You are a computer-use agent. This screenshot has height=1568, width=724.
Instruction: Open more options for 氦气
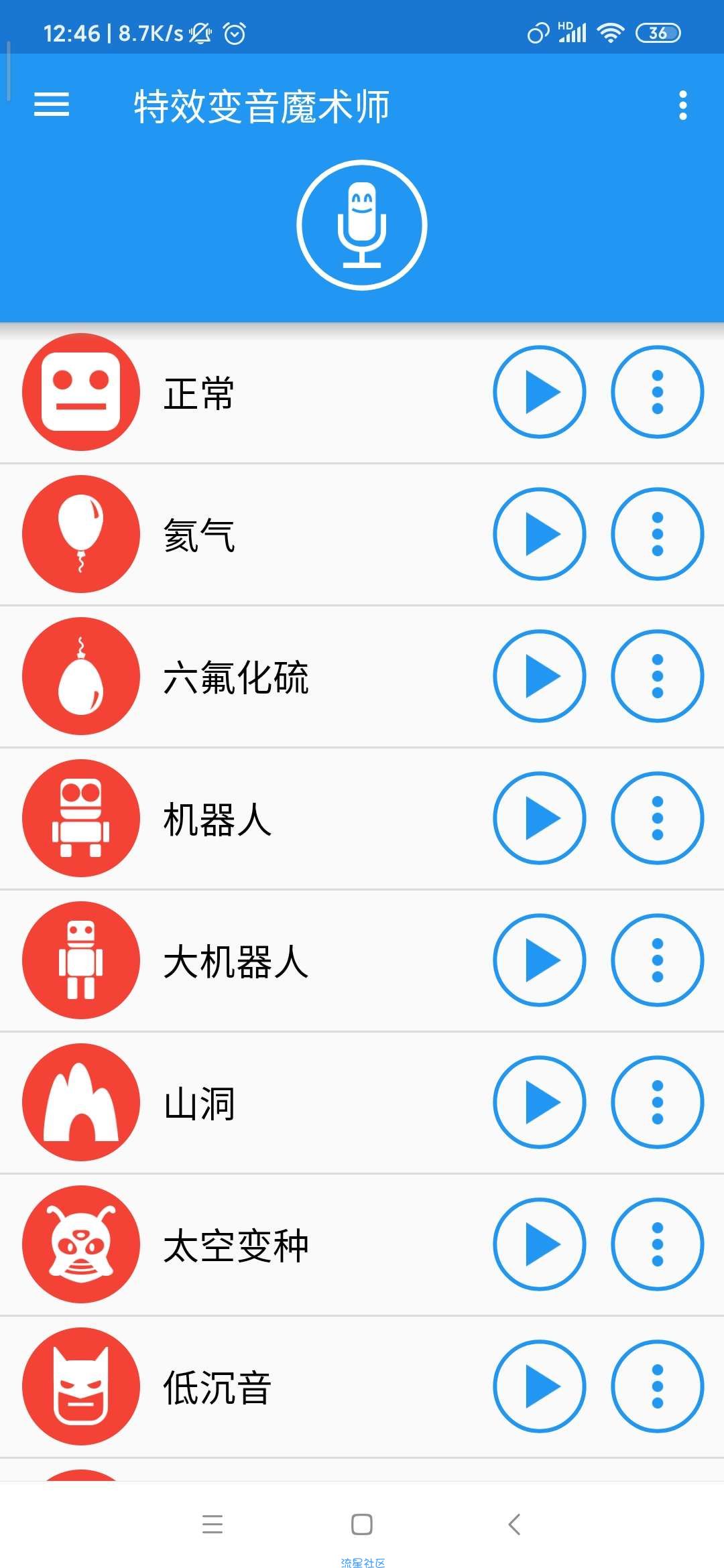[657, 534]
